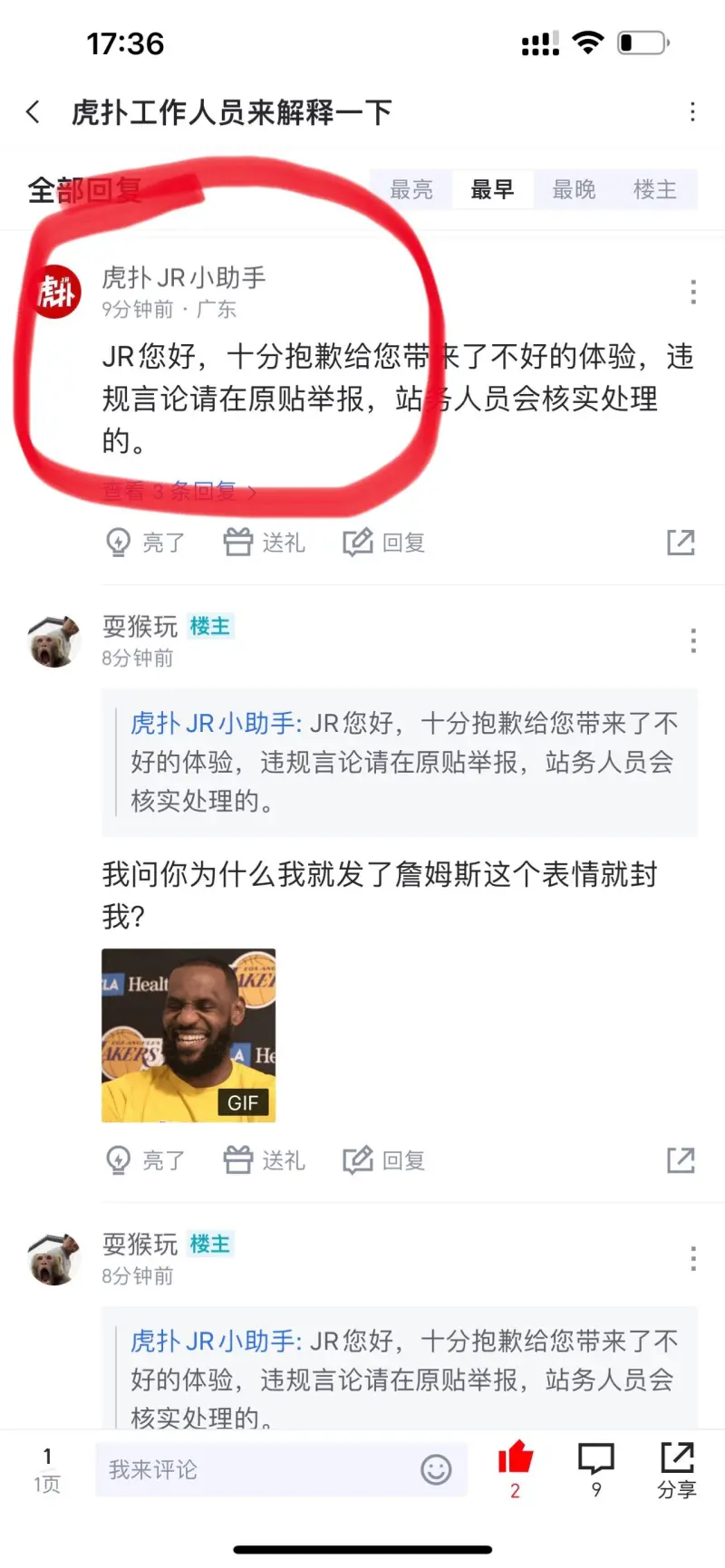Reply to 虎扑JR小助手's comment
Screen dimensions: 725x1568
coord(383,543)
